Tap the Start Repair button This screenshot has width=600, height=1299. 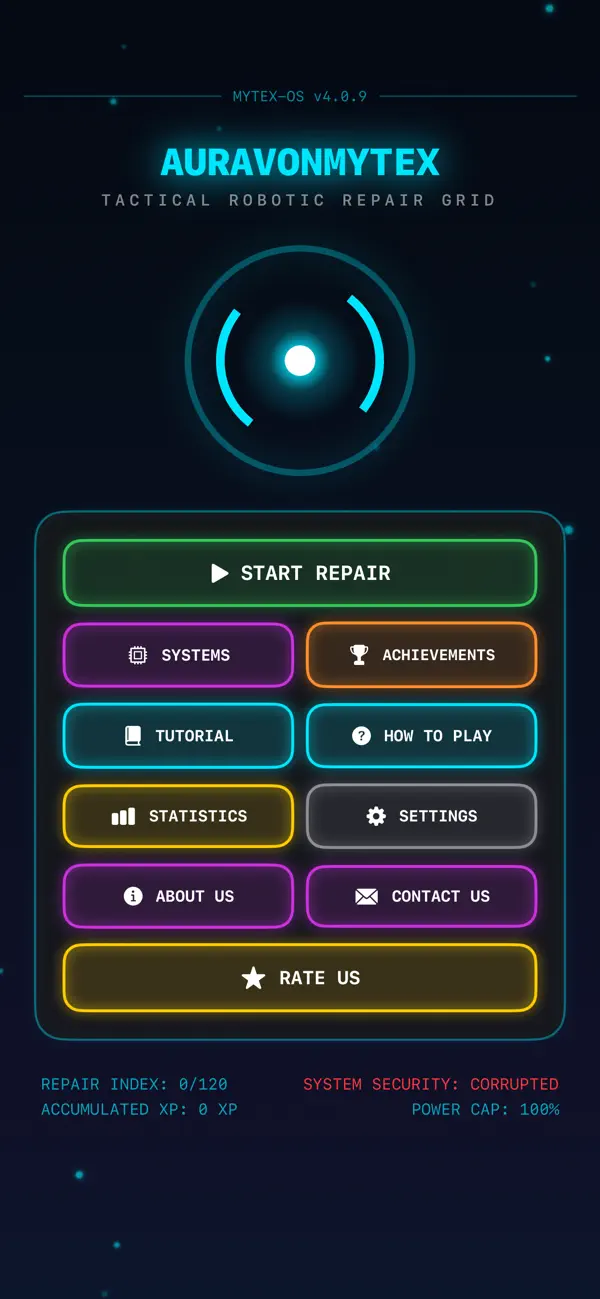coord(300,573)
